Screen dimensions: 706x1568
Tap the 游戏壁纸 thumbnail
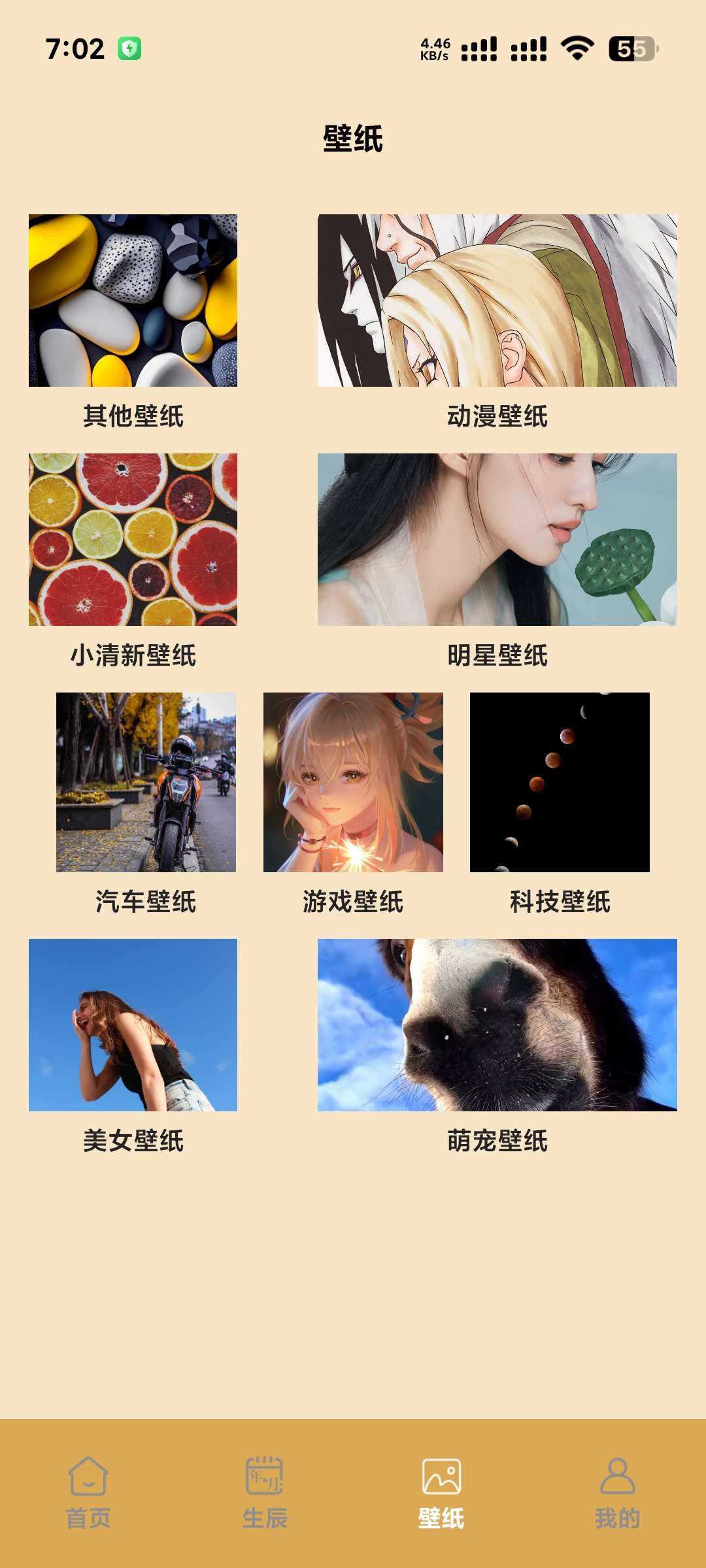coord(353,782)
